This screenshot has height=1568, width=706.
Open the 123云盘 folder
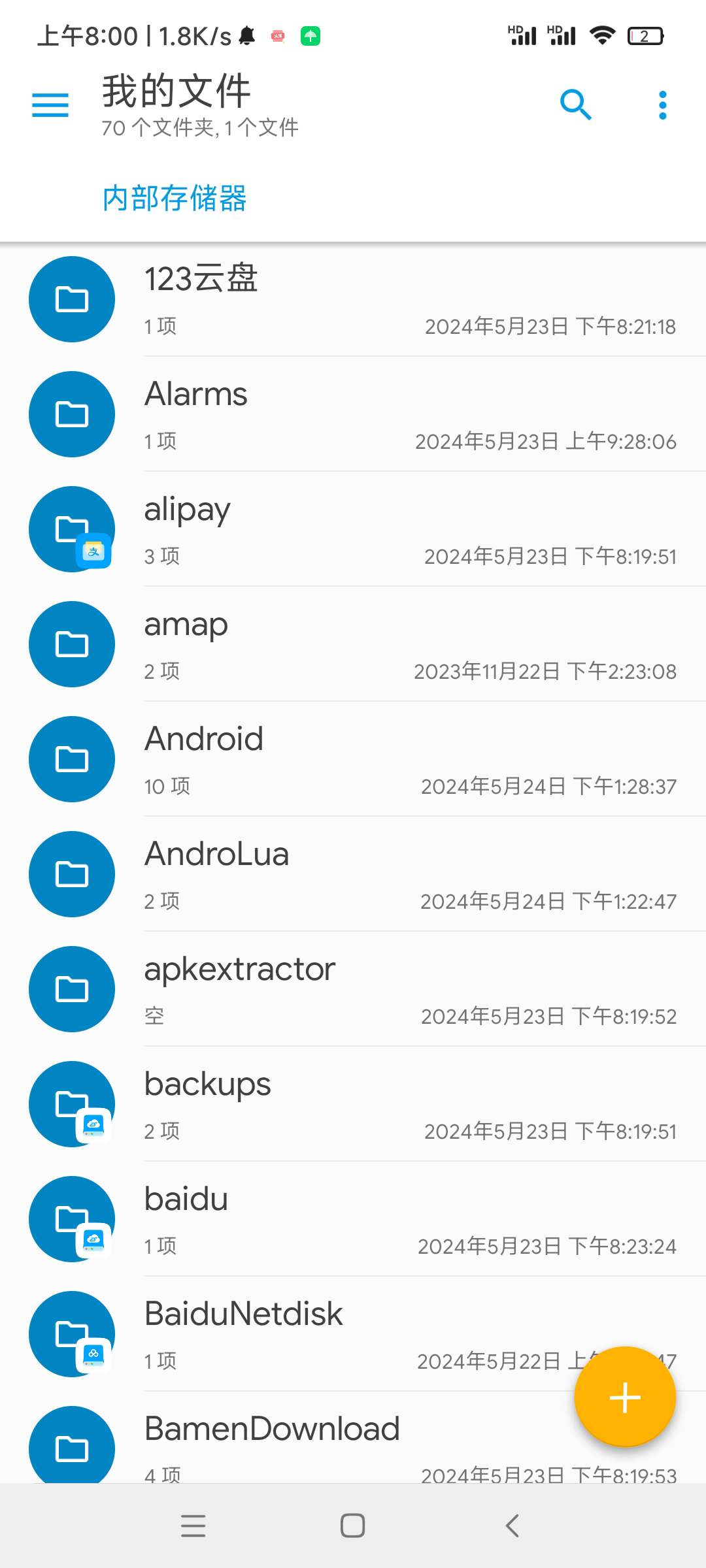coord(353,299)
